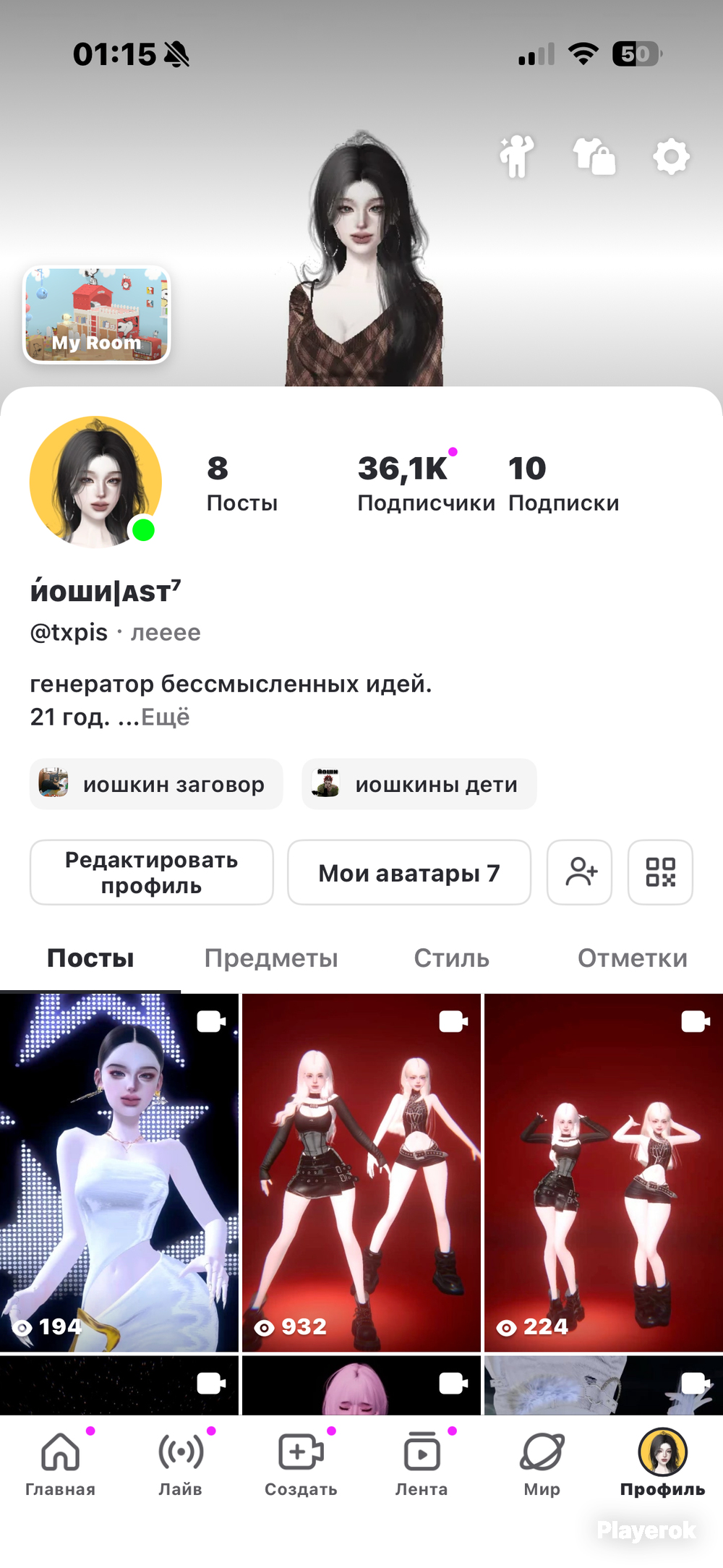The image size is (723, 1568).
Task: Show the profile QR code button
Action: 660,872
